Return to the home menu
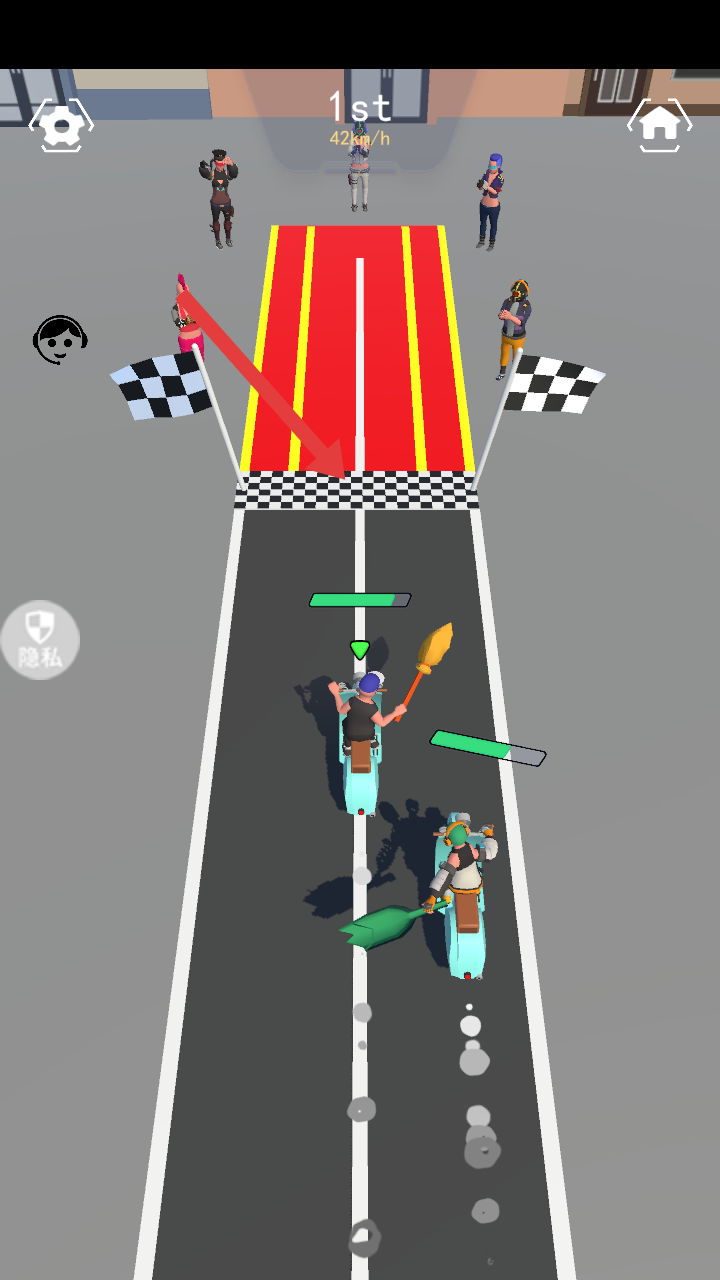720x1280 pixels. pos(659,125)
